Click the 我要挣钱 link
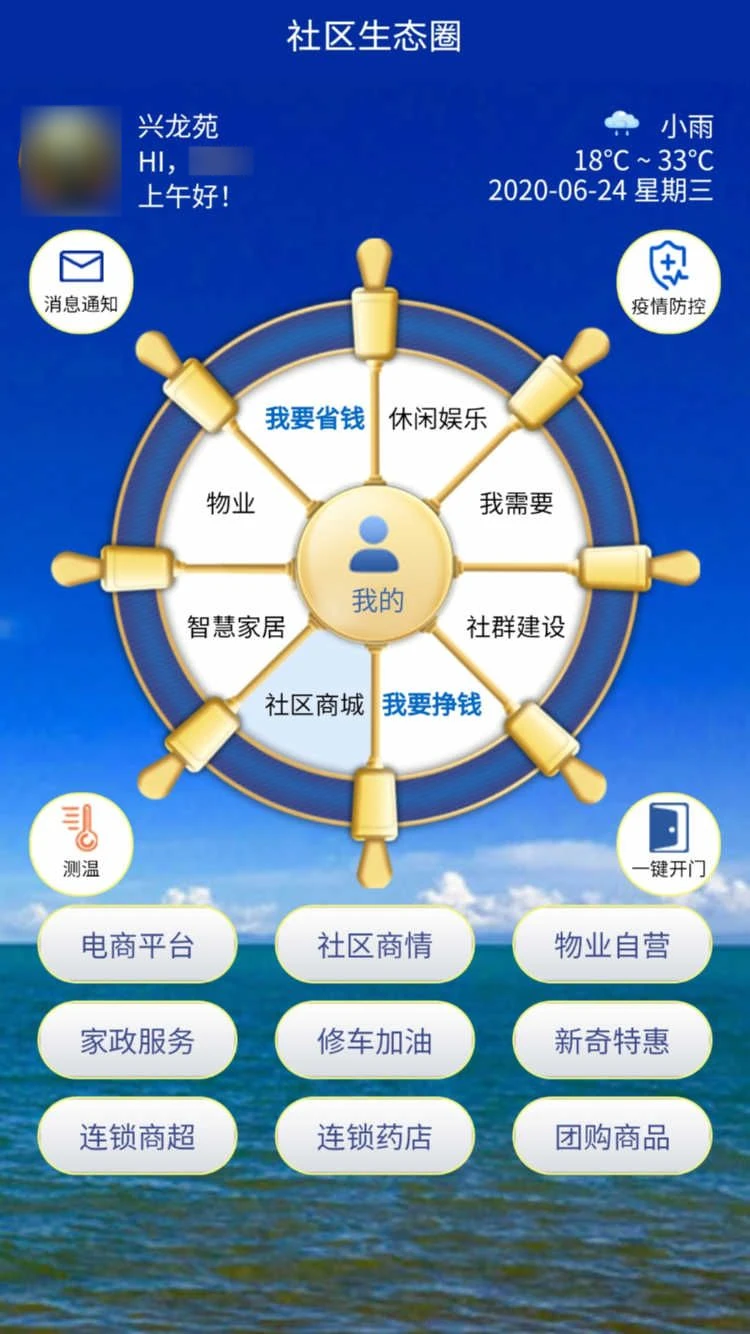Image resolution: width=750 pixels, height=1334 pixels. [432, 706]
